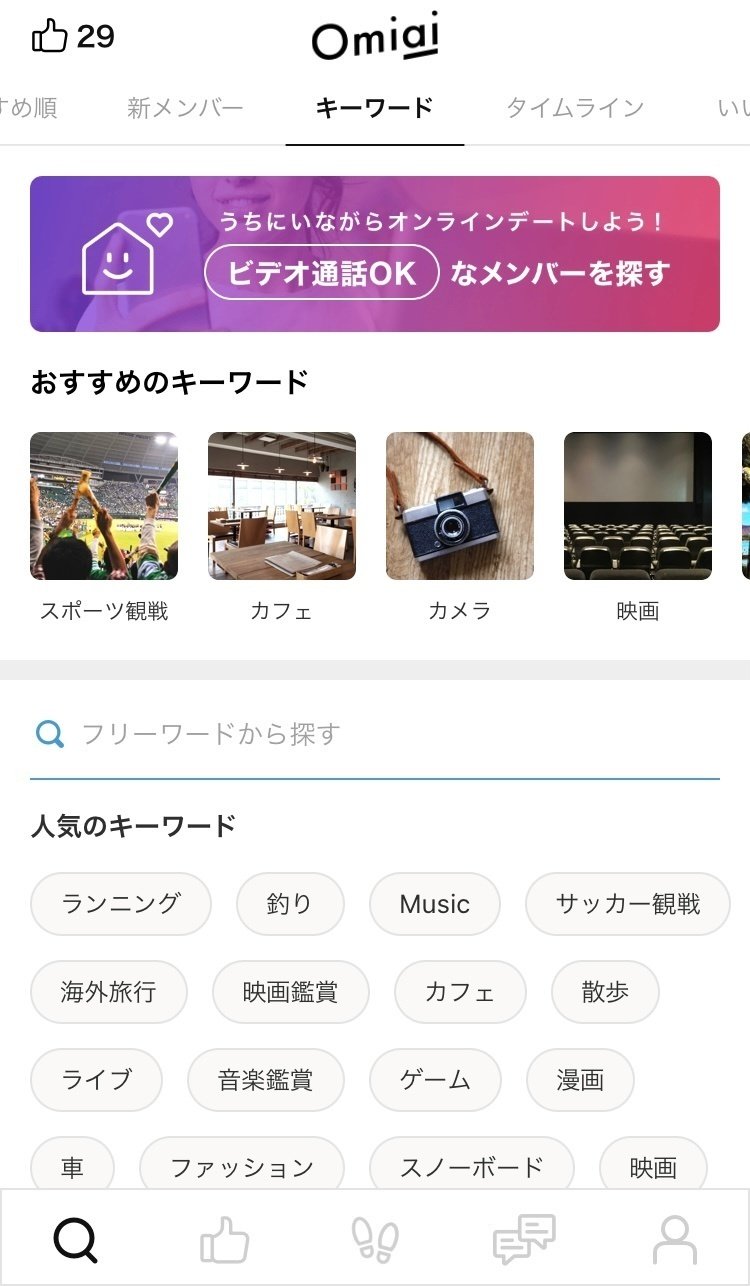The height and width of the screenshot is (1286, 750).
Task: Select the サッカー観戦 keyword chip
Action: [x=627, y=903]
